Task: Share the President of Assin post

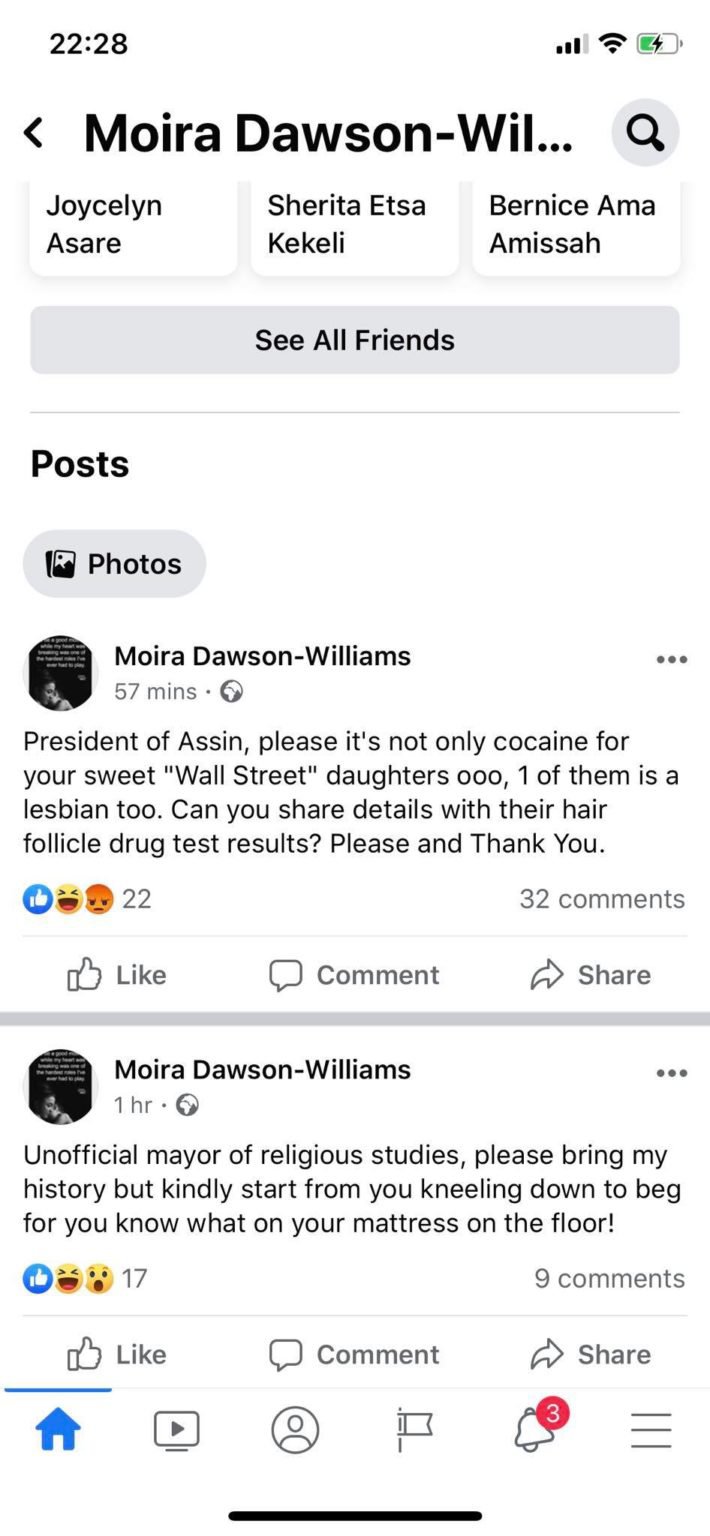Action: click(x=590, y=975)
